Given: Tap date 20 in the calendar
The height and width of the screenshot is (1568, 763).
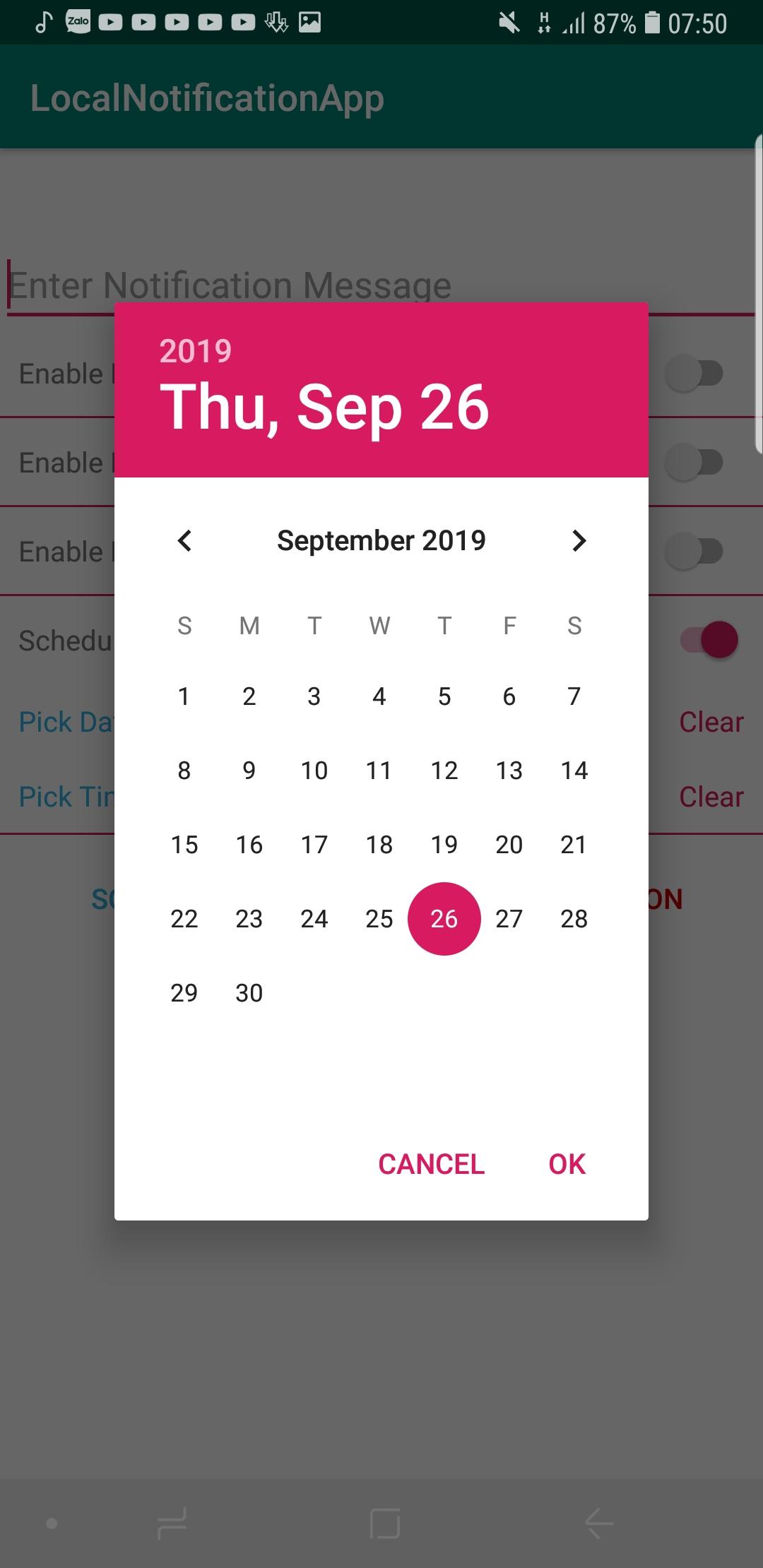Looking at the screenshot, I should (509, 845).
